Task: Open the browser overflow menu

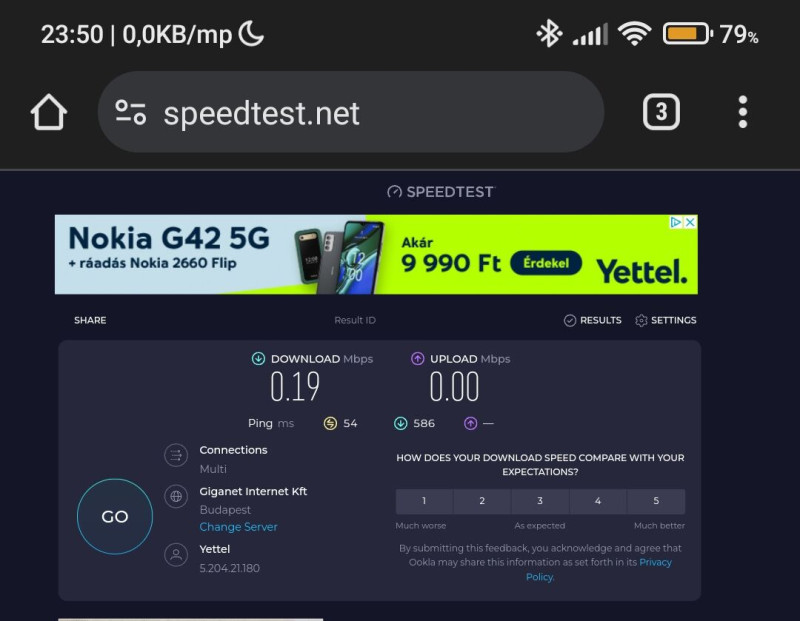Action: [x=742, y=112]
